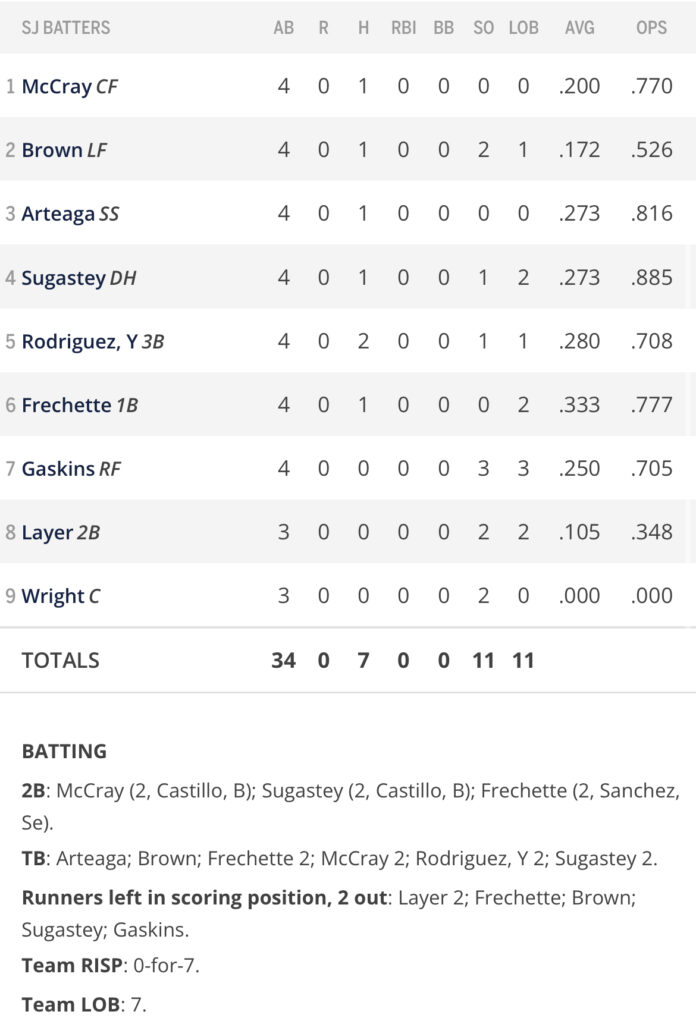Image resolution: width=696 pixels, height=1024 pixels.
Task: Open Wright's player profile
Action: [x=53, y=597]
